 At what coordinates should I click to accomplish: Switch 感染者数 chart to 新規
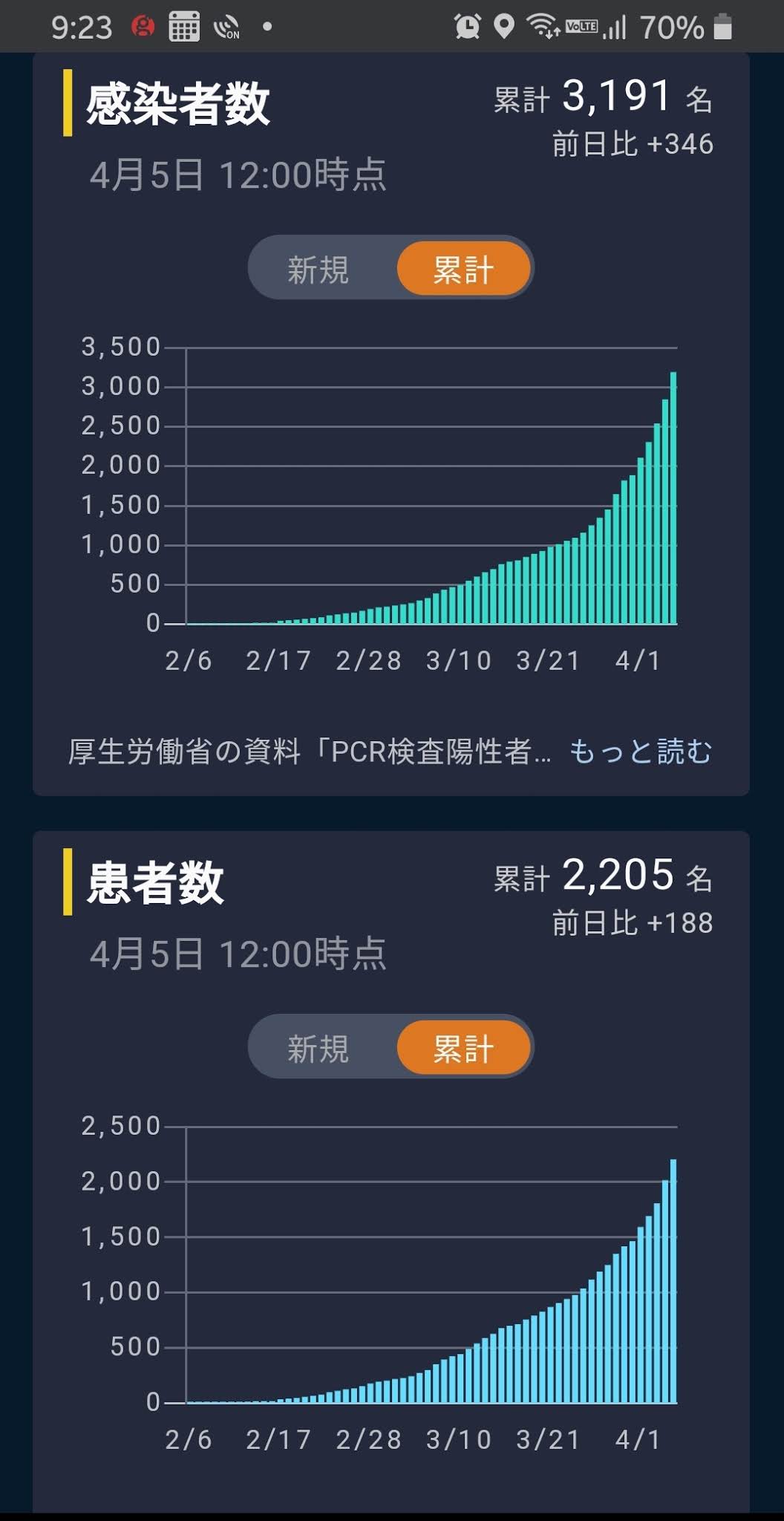(318, 269)
